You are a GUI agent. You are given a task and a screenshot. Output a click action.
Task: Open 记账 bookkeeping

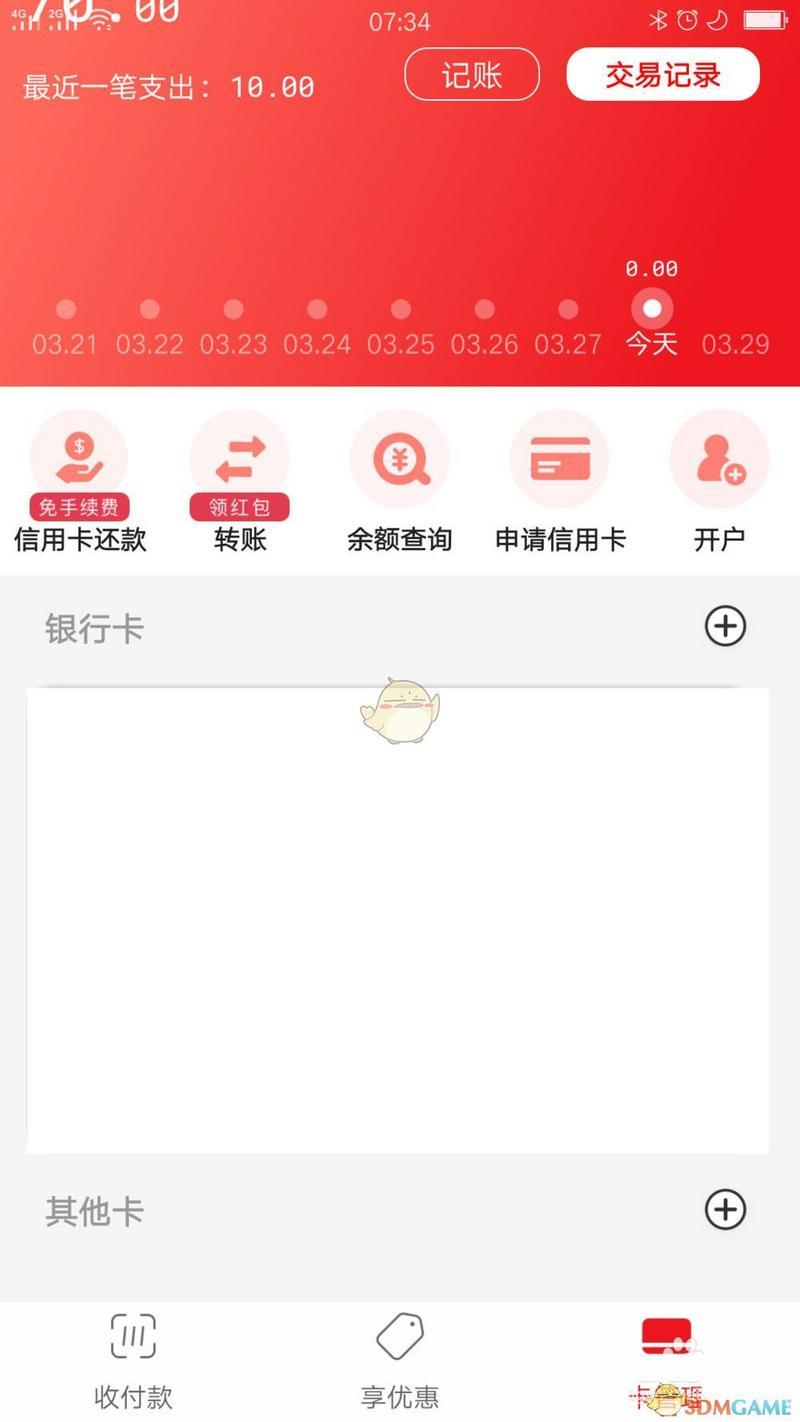point(471,74)
